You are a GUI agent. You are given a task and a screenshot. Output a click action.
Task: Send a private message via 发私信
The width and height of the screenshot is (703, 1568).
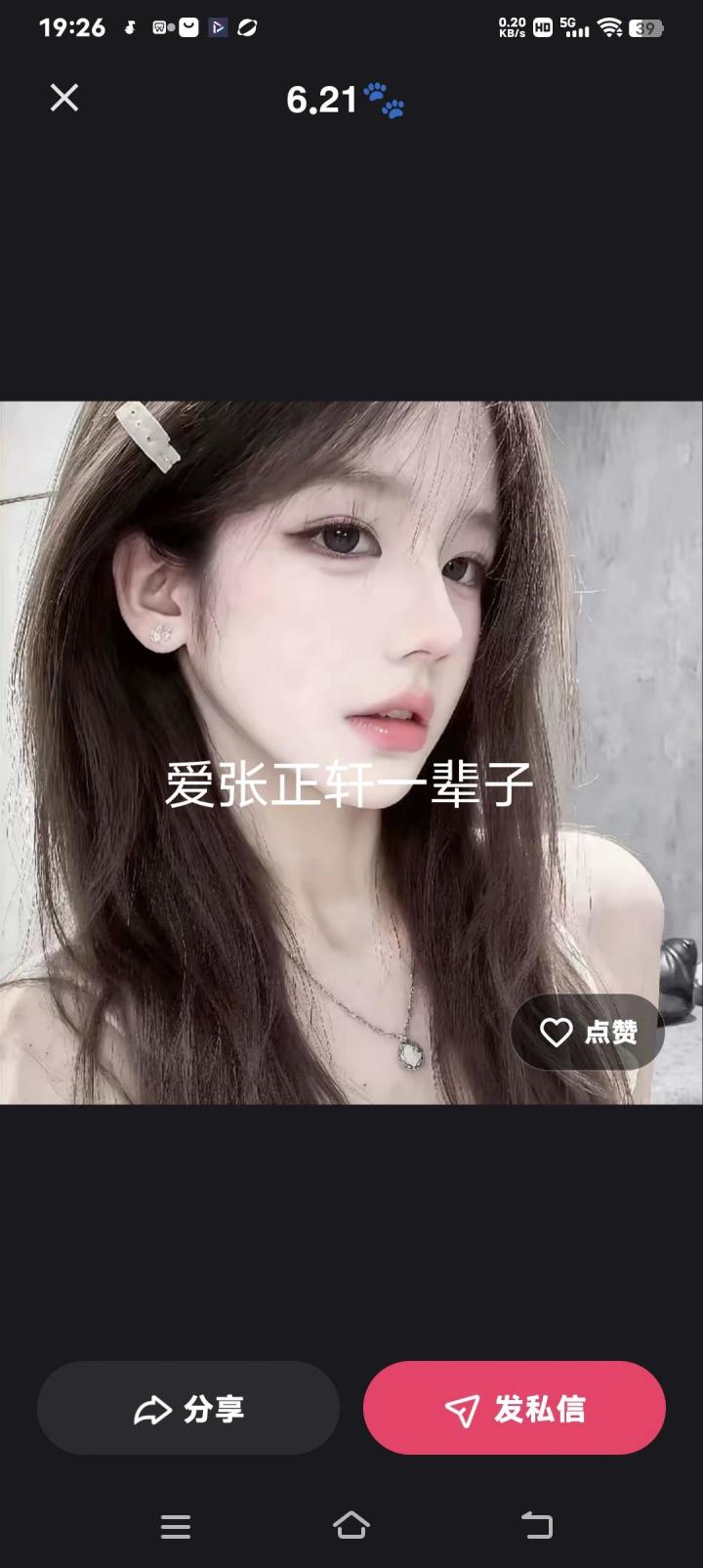[x=515, y=1408]
